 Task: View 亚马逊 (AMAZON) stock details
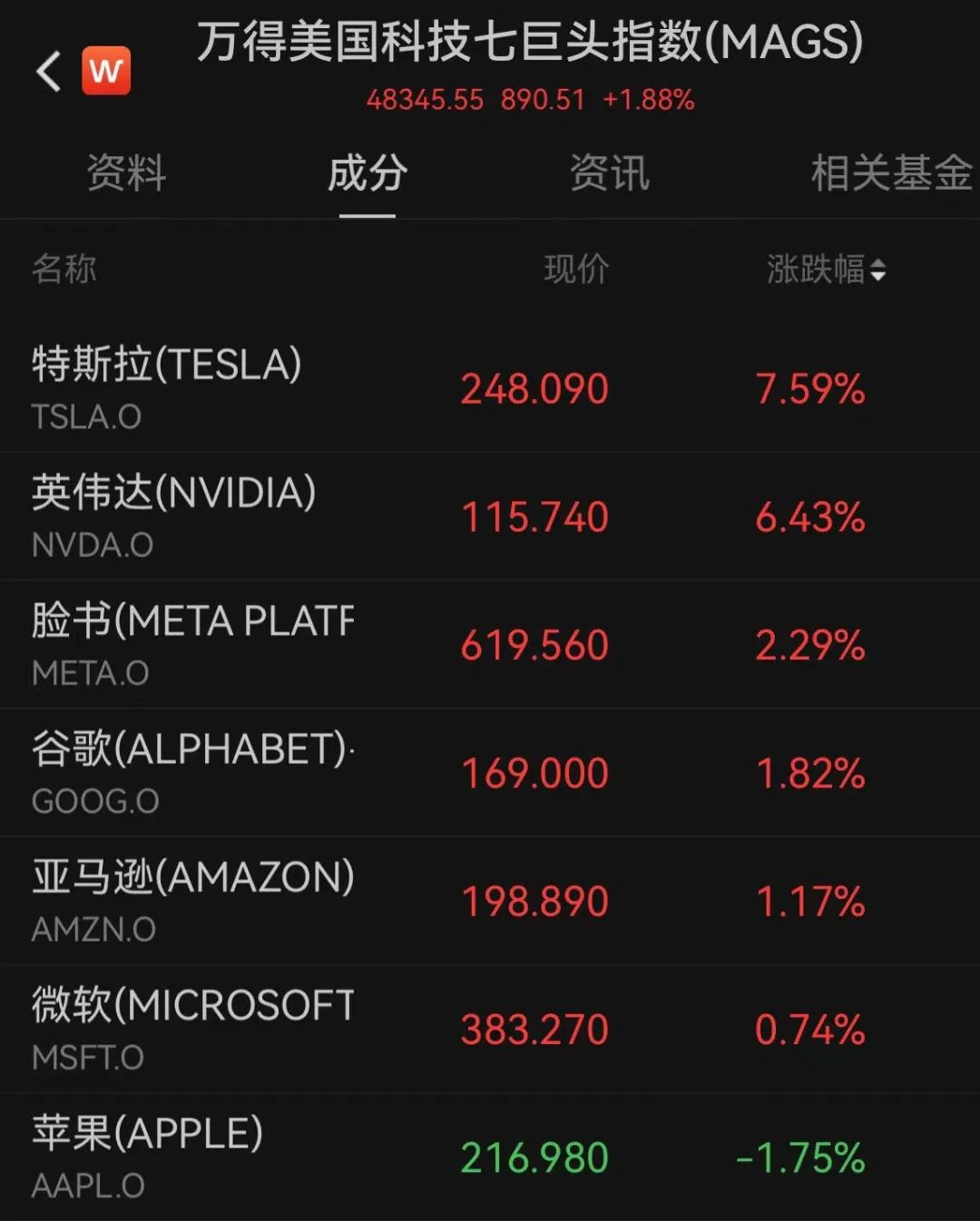click(x=490, y=901)
